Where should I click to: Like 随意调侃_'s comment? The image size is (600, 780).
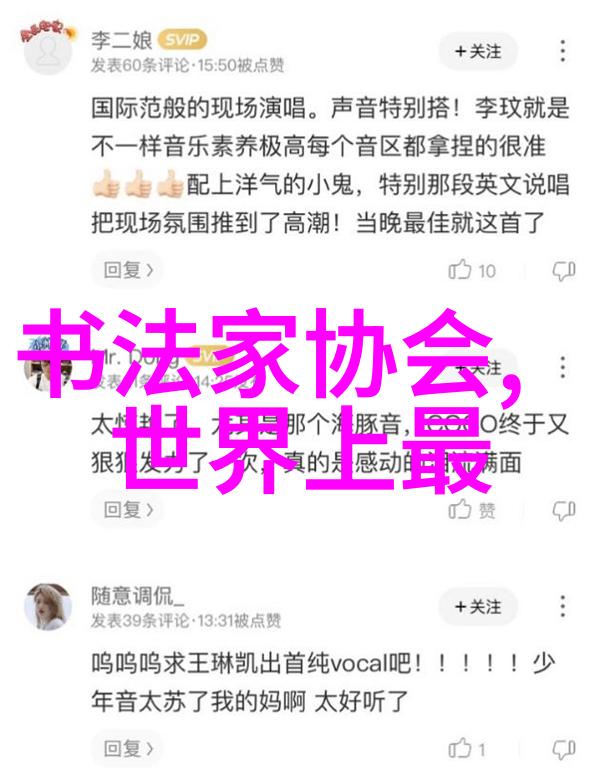[x=468, y=749]
